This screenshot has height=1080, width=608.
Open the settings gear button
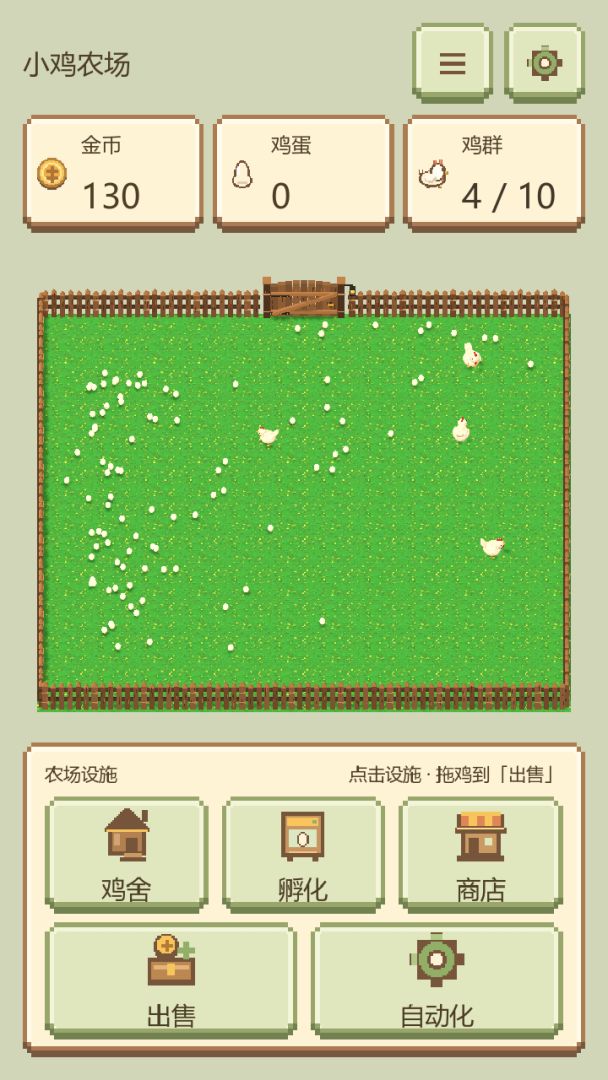[545, 63]
